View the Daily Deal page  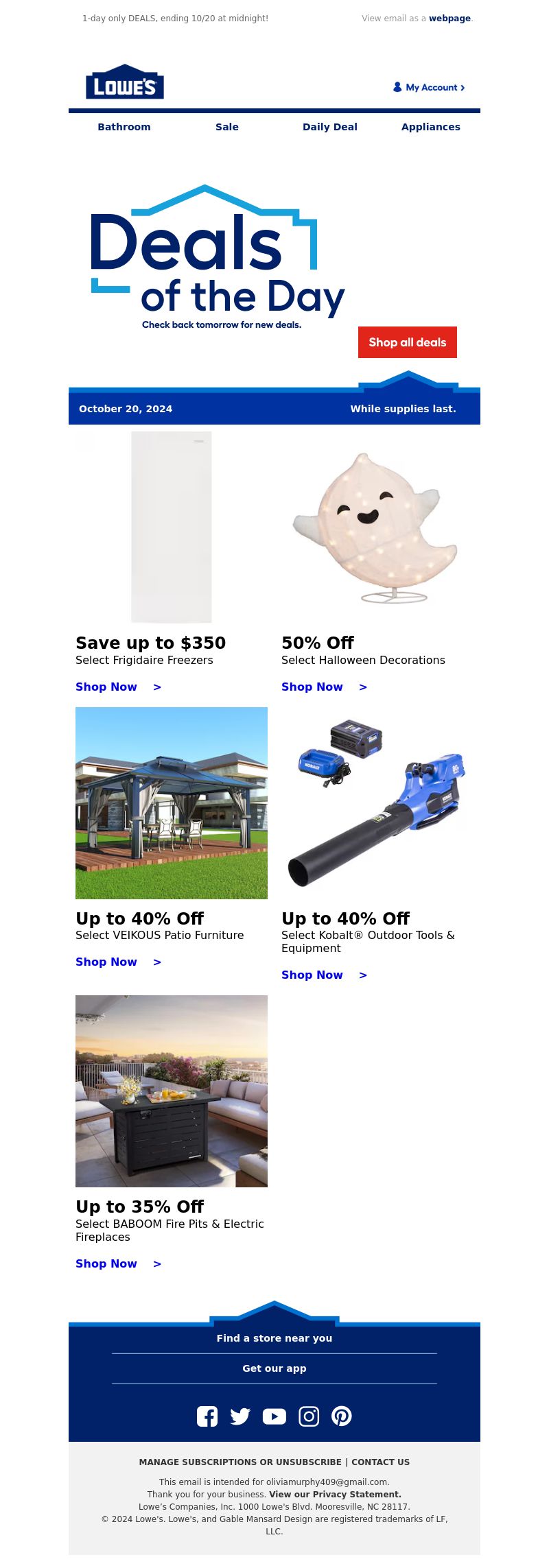pos(330,127)
